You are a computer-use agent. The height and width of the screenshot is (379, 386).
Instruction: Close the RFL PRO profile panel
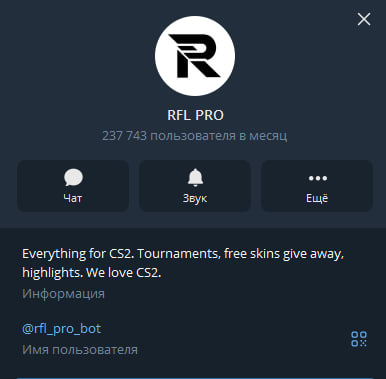coord(364,19)
